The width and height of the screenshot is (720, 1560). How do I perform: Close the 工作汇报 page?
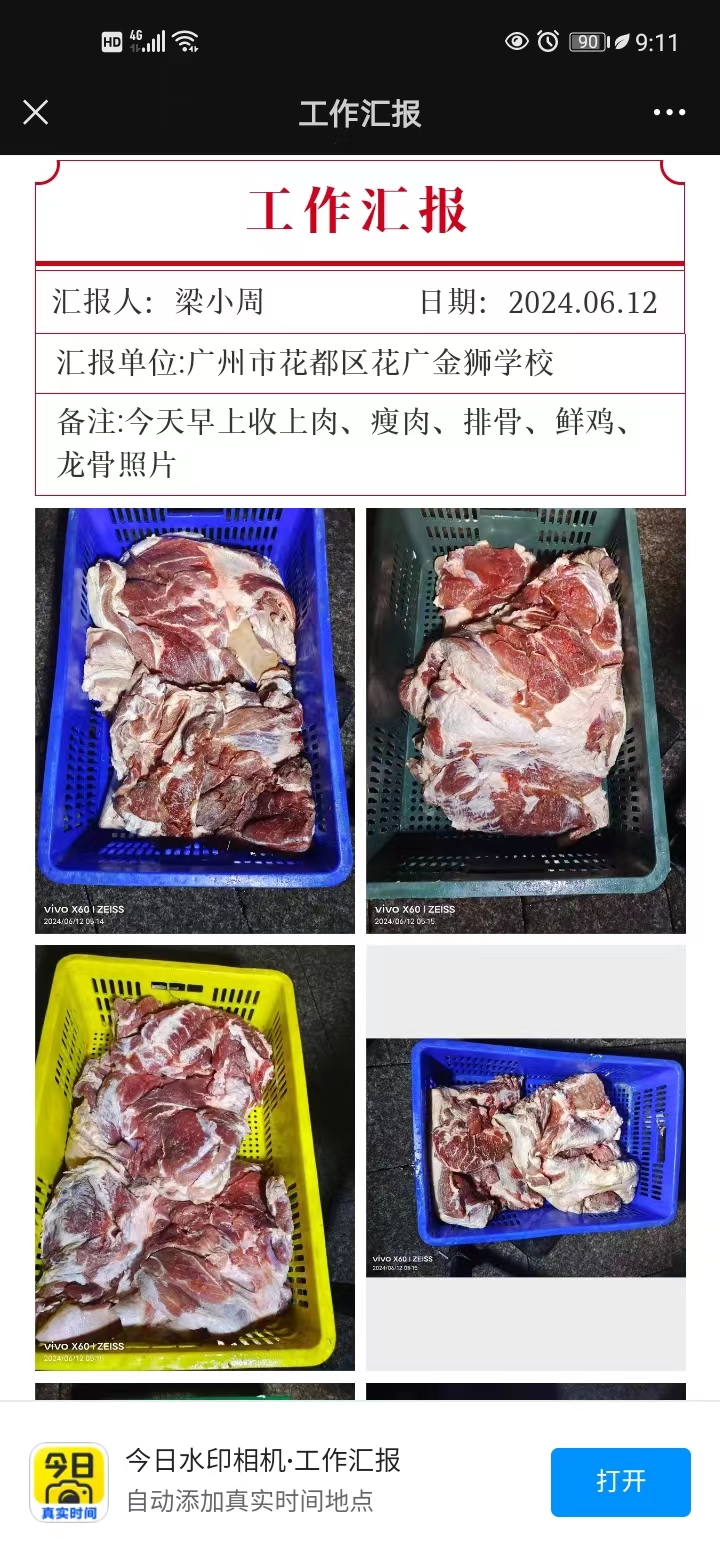pyautogui.click(x=36, y=112)
